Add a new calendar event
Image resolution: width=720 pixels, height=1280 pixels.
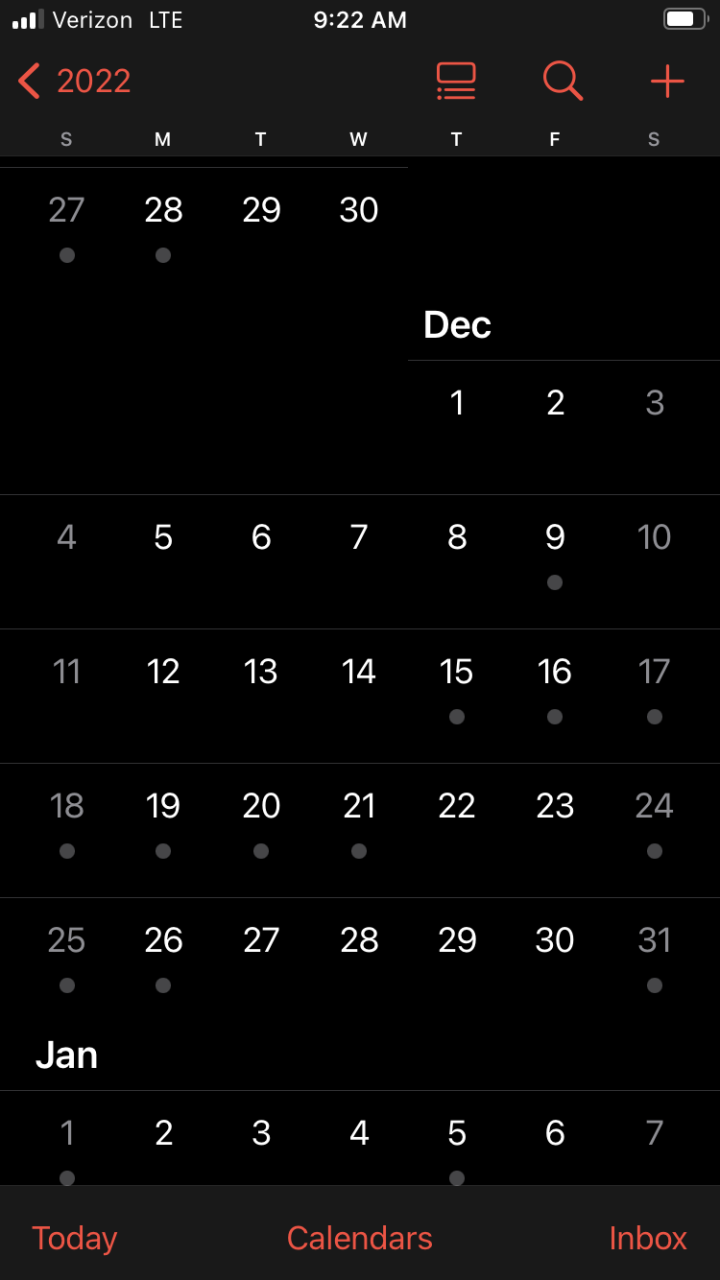pos(667,81)
